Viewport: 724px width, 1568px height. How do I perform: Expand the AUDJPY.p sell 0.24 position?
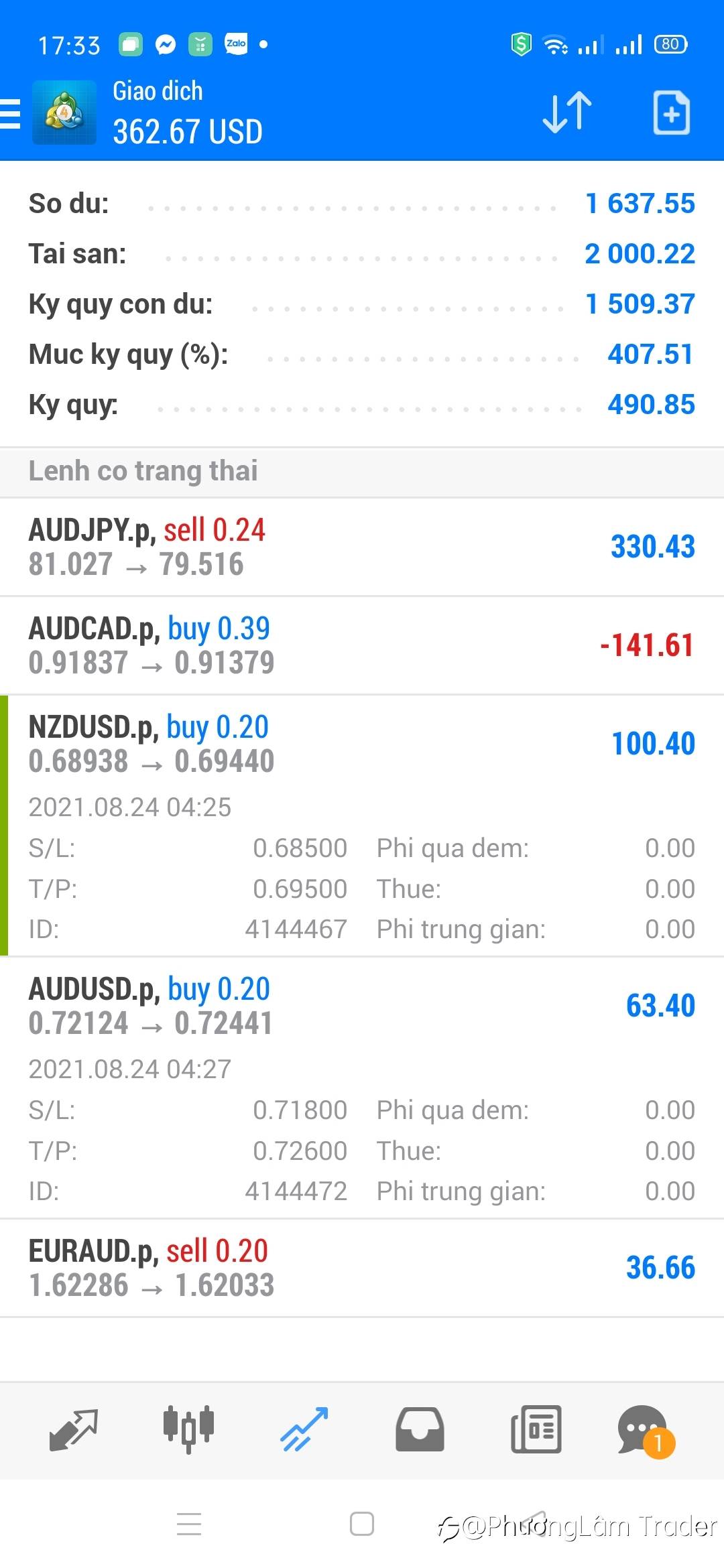[362, 547]
